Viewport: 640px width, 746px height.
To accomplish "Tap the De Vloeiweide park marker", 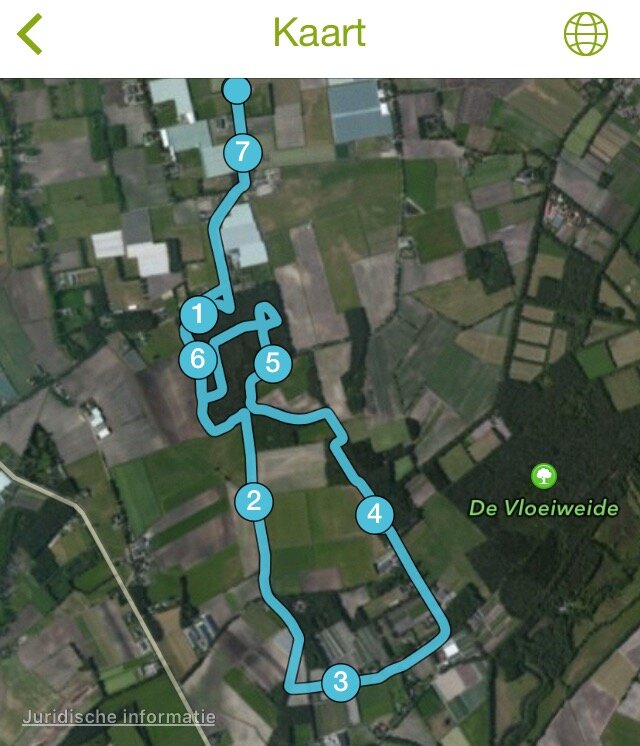I will (x=544, y=475).
